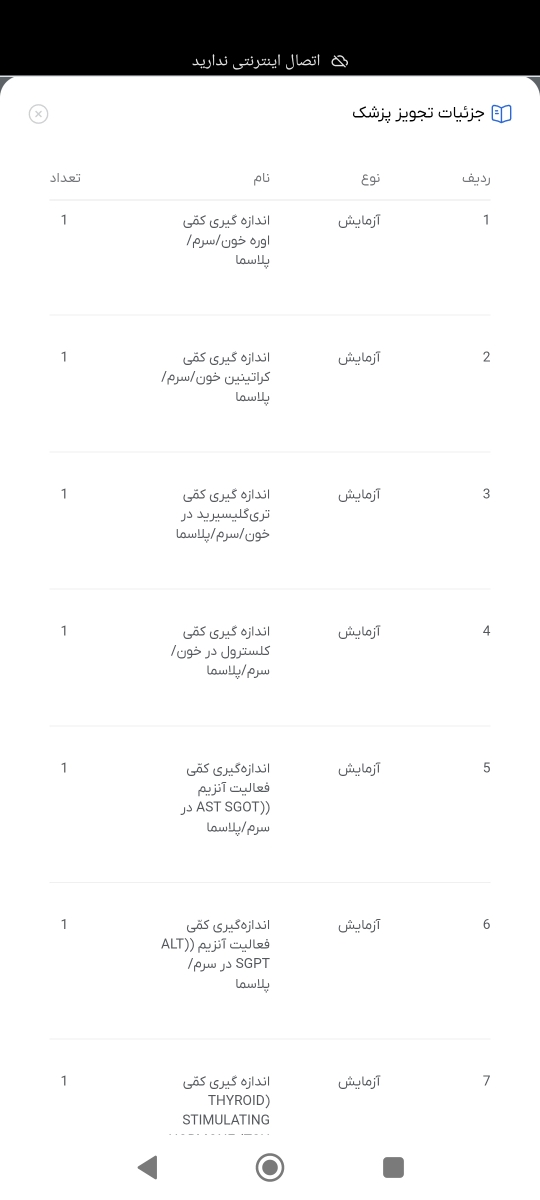
Task: Go to the home screen
Action: [x=270, y=1166]
